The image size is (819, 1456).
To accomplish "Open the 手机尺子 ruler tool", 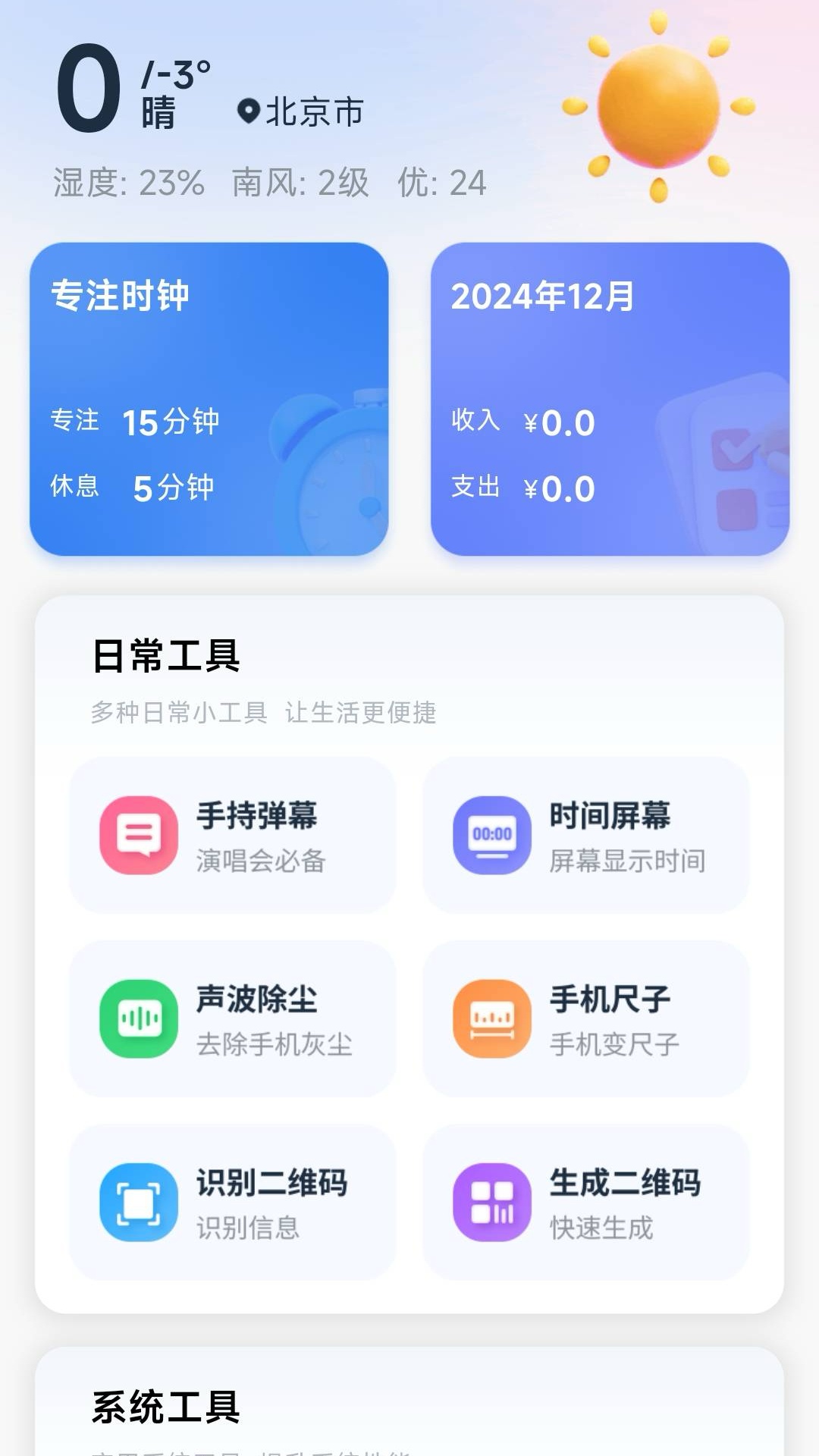I will click(585, 1018).
